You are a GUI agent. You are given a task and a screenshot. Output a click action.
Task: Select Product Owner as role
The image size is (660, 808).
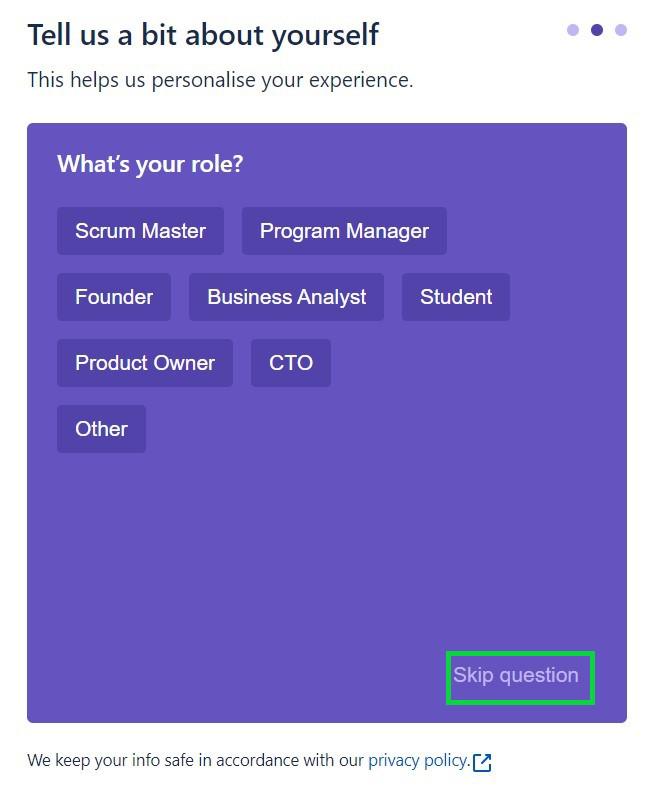[145, 363]
